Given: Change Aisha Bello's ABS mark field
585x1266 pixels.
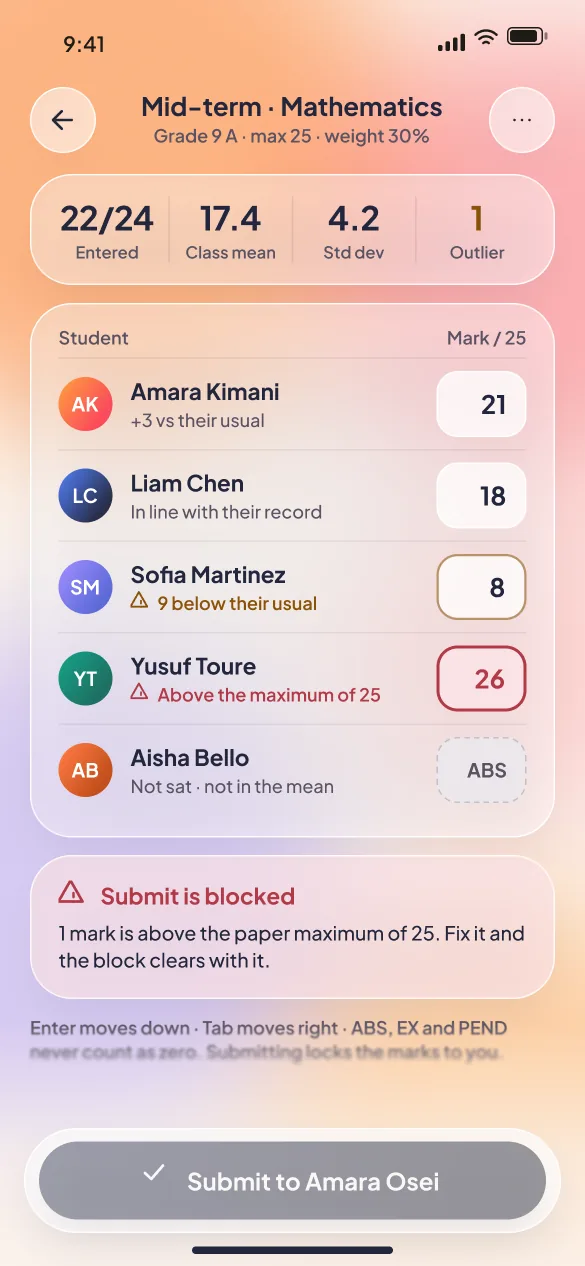Looking at the screenshot, I should tap(481, 770).
